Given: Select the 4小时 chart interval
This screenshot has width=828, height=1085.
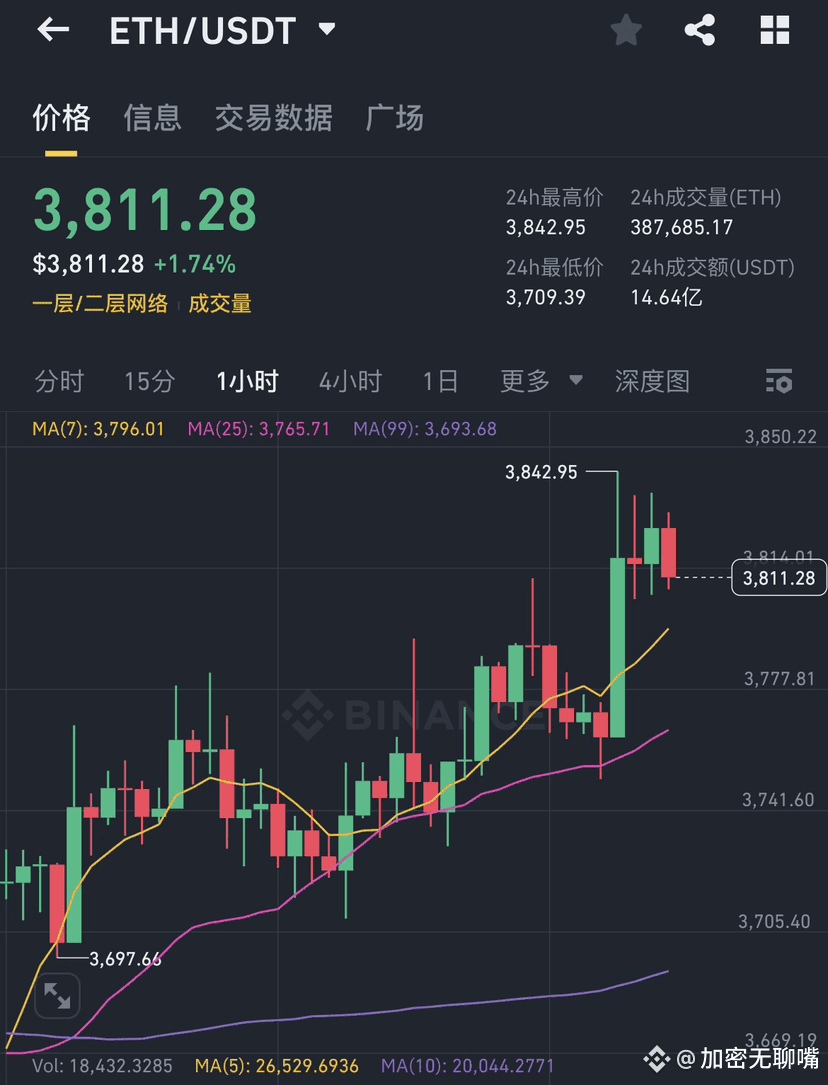Looking at the screenshot, I should (x=350, y=381).
